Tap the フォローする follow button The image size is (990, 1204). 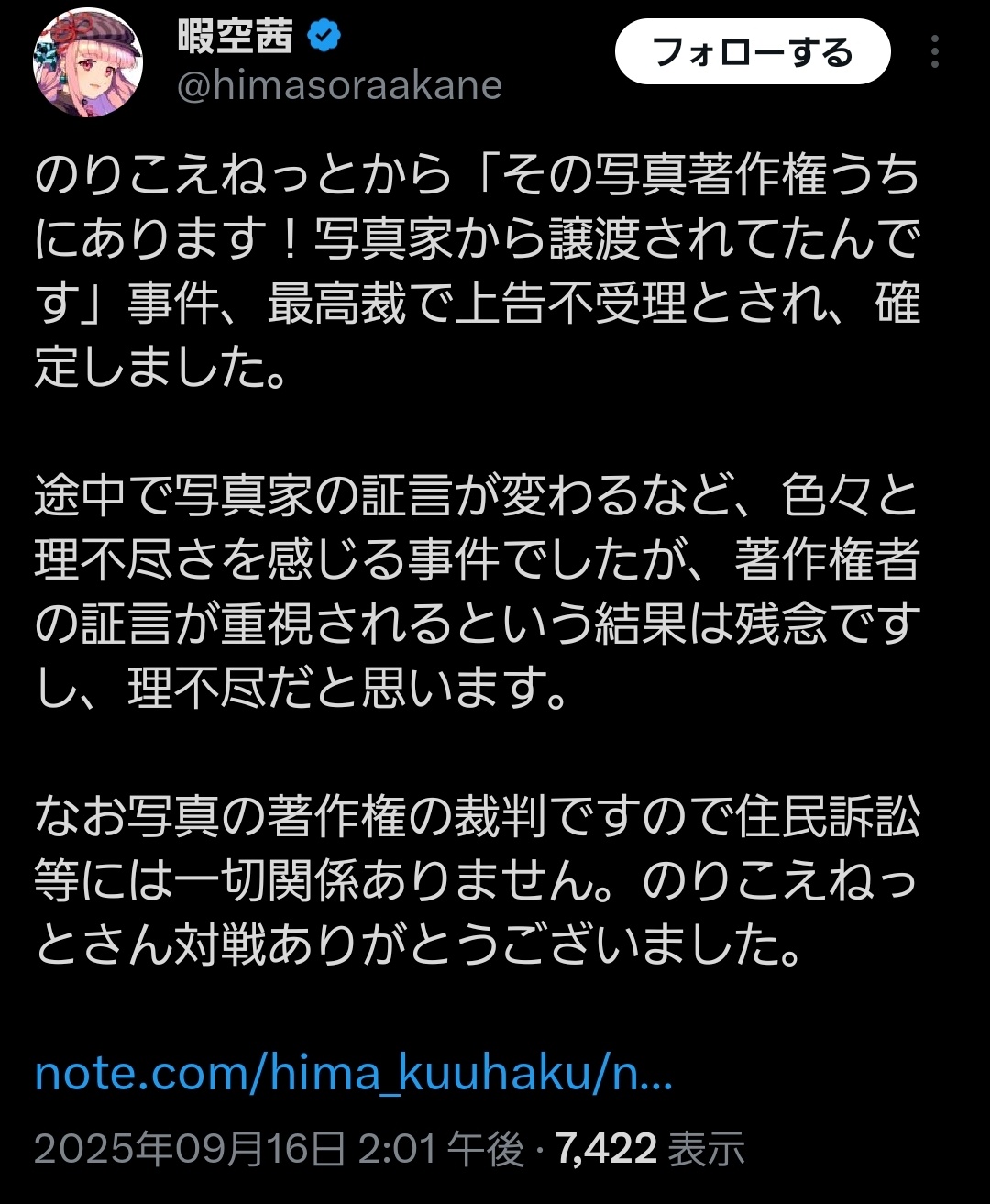pyautogui.click(x=752, y=52)
